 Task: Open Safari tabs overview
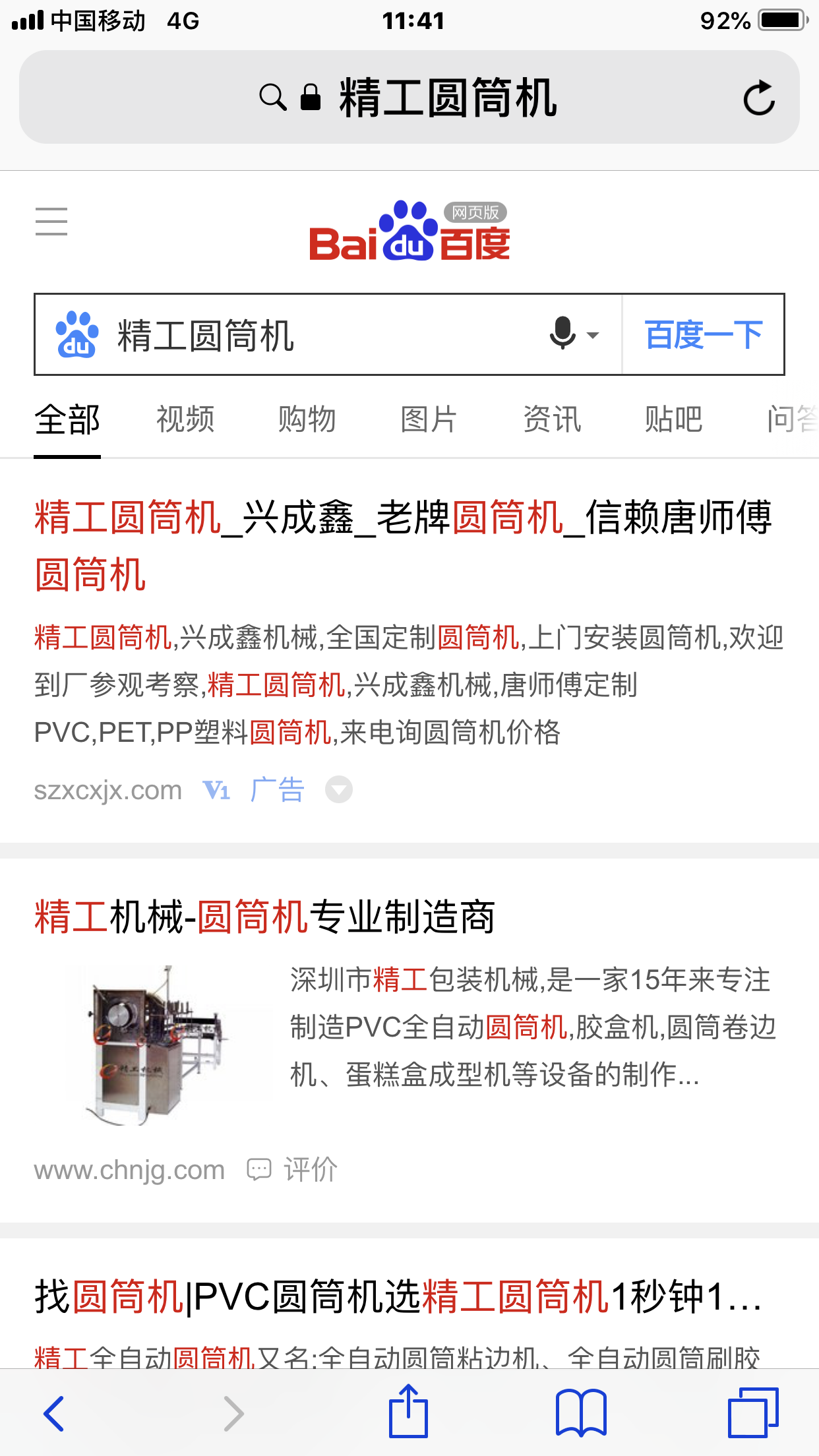[x=752, y=1412]
